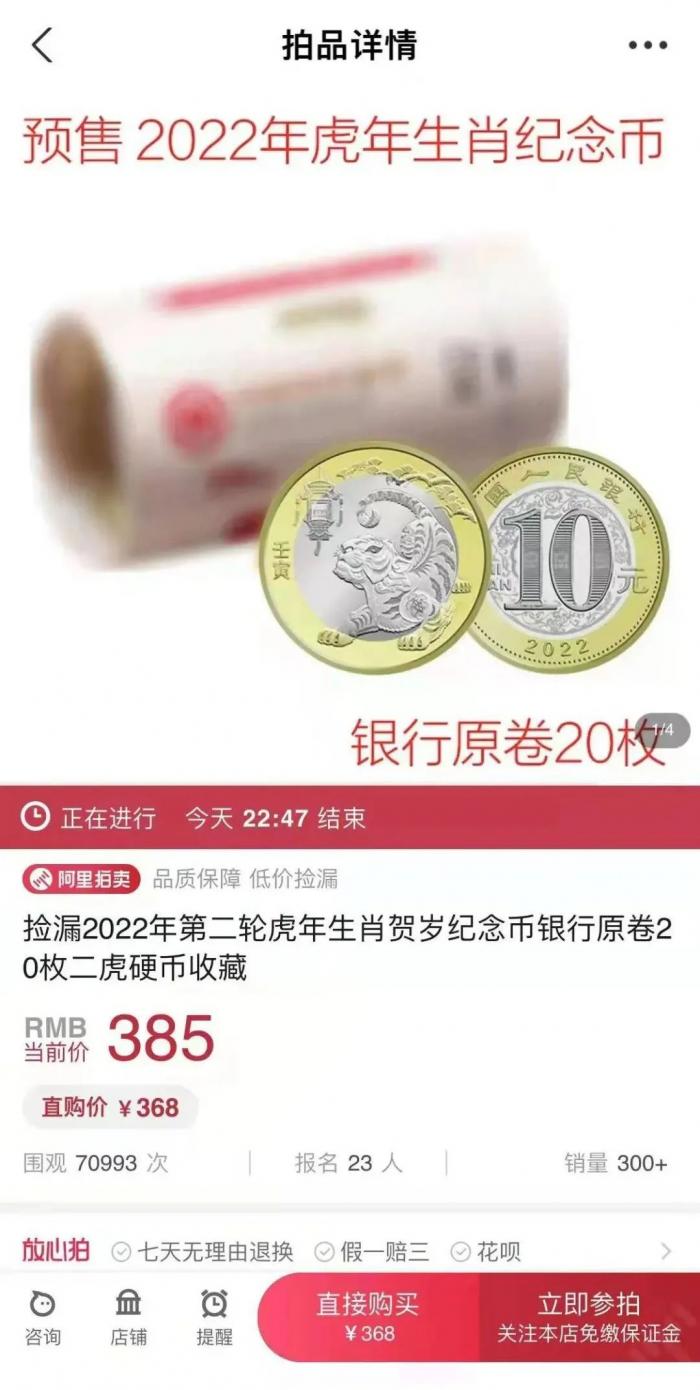Join bidding with 立即参拍
700x1390 pixels.
[x=589, y=1317]
